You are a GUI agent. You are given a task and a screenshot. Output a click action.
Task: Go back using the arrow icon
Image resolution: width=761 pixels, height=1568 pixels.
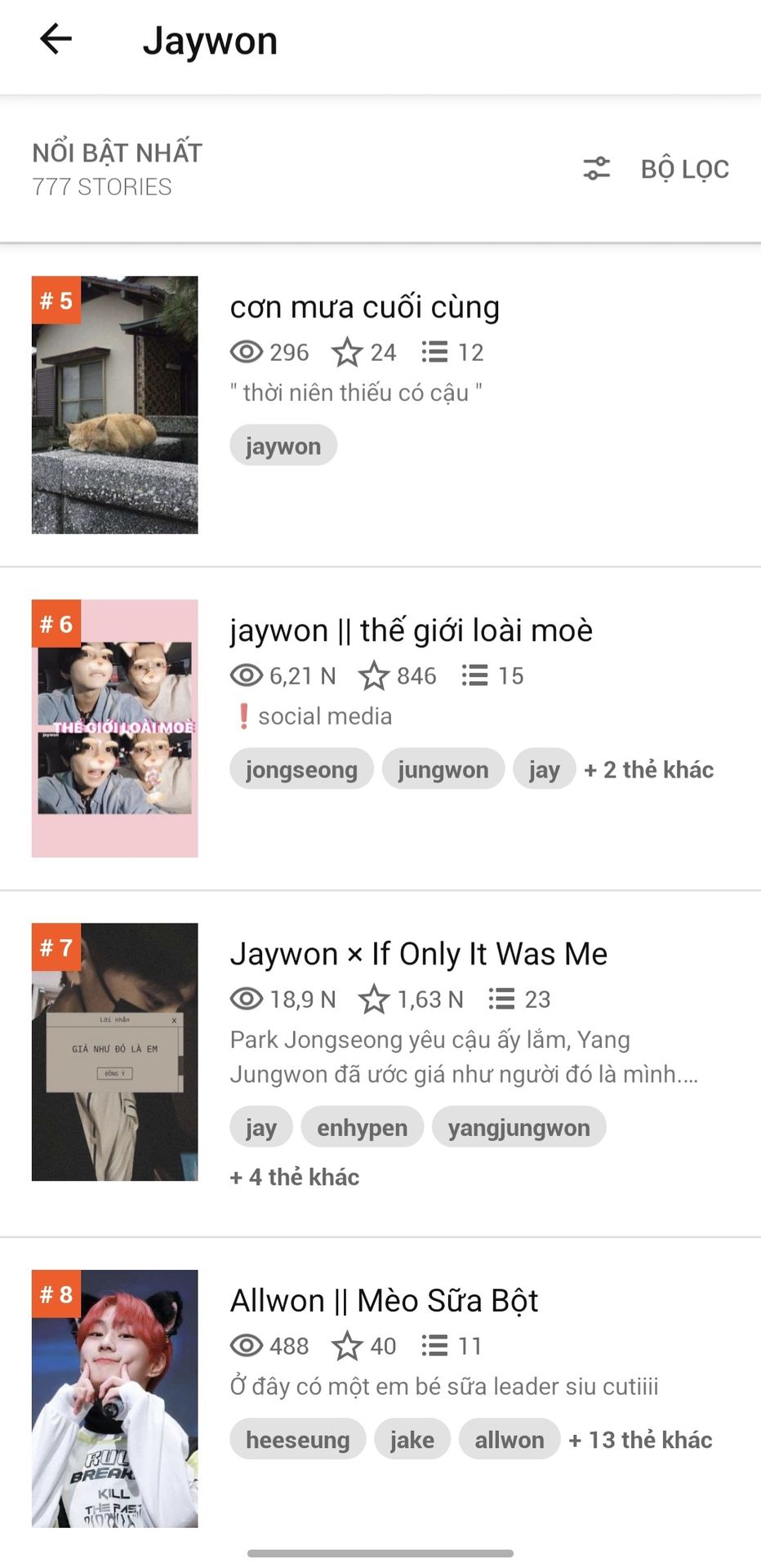point(56,39)
